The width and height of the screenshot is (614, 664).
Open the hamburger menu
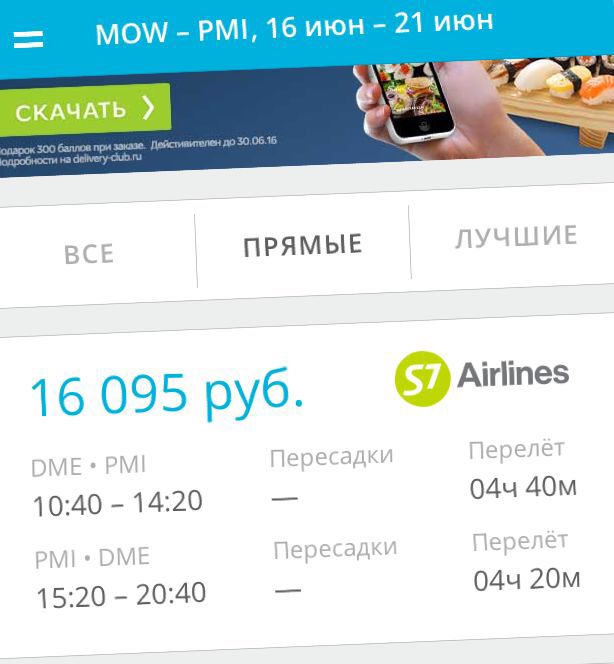28,39
